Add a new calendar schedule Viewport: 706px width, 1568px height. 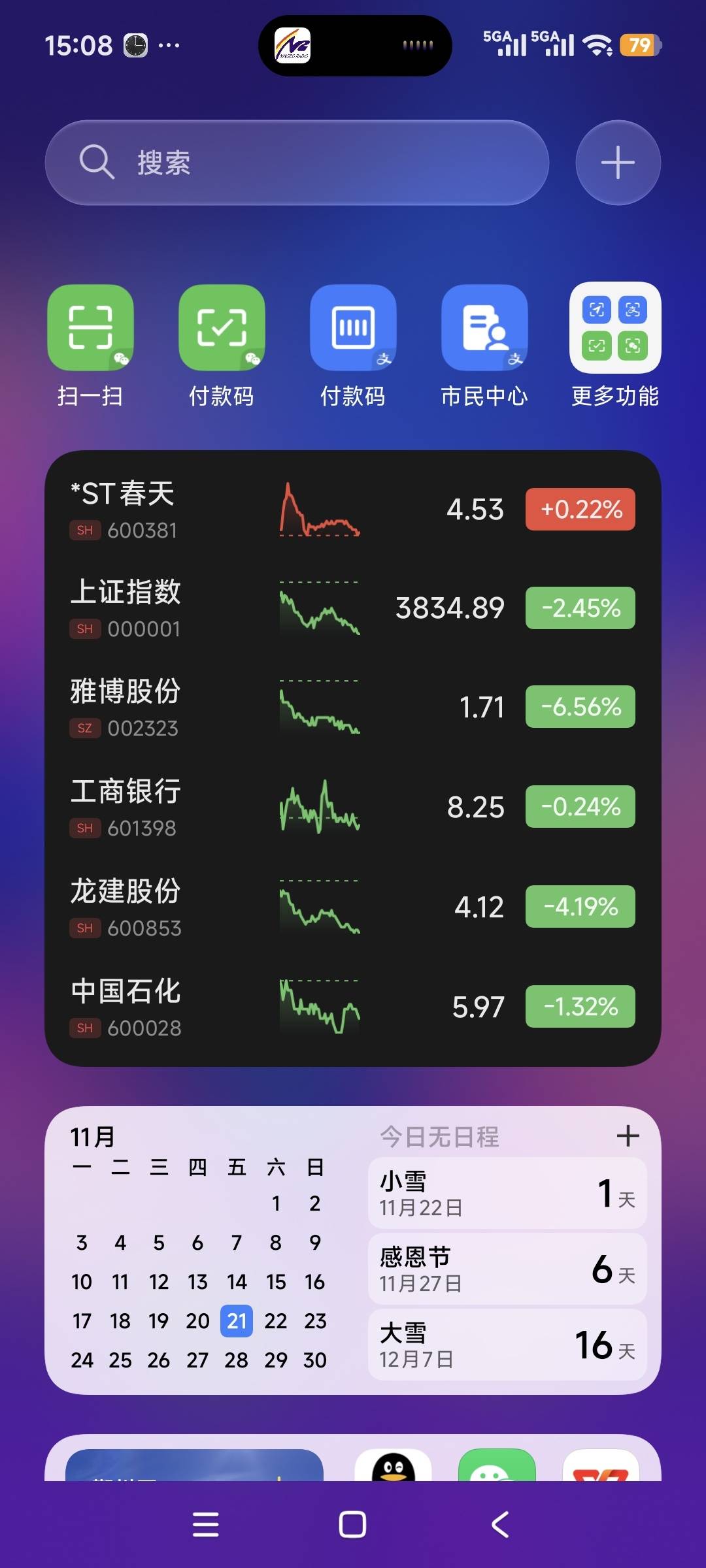click(628, 1136)
